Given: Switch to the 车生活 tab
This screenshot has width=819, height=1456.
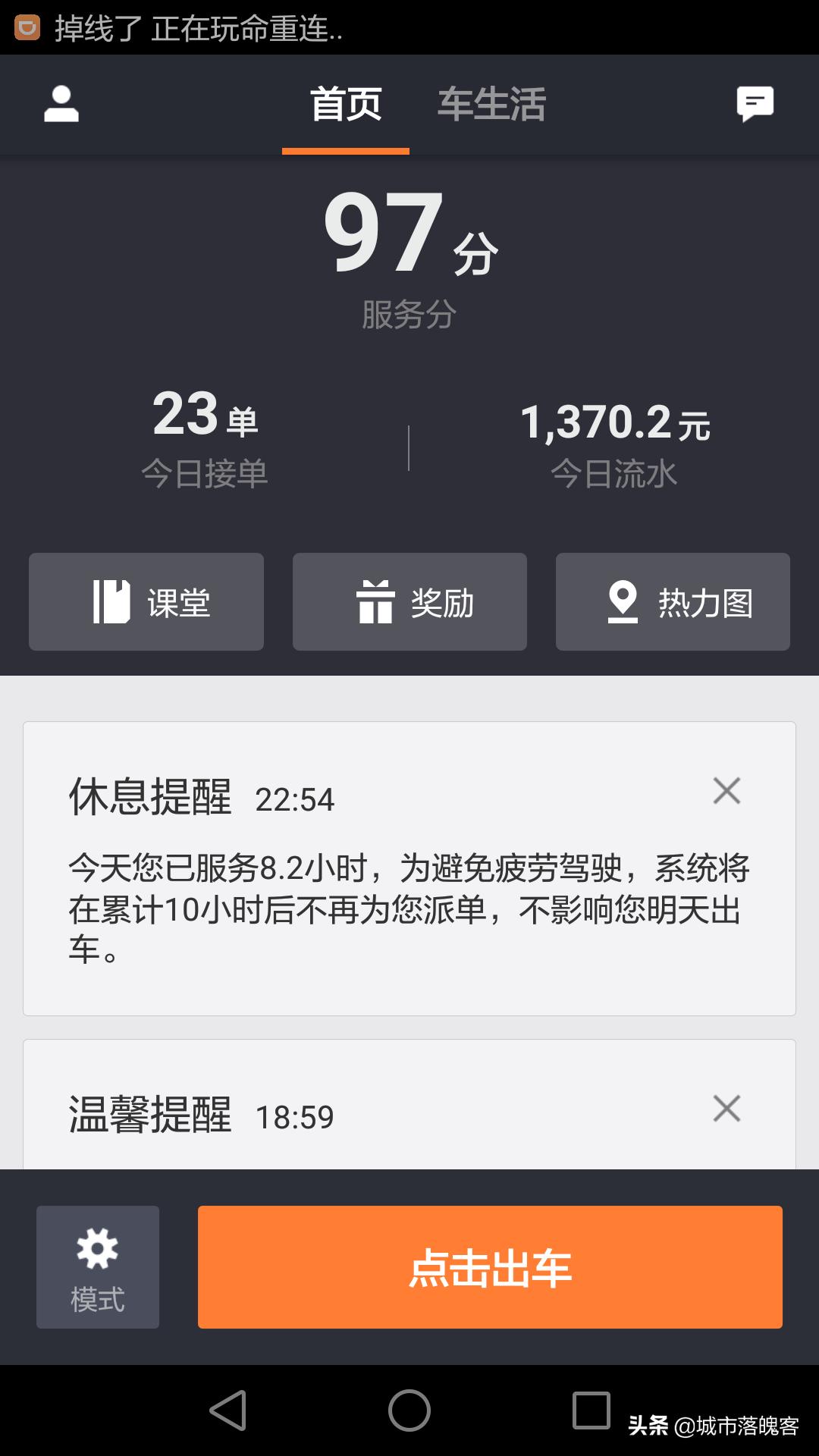Looking at the screenshot, I should (x=491, y=105).
